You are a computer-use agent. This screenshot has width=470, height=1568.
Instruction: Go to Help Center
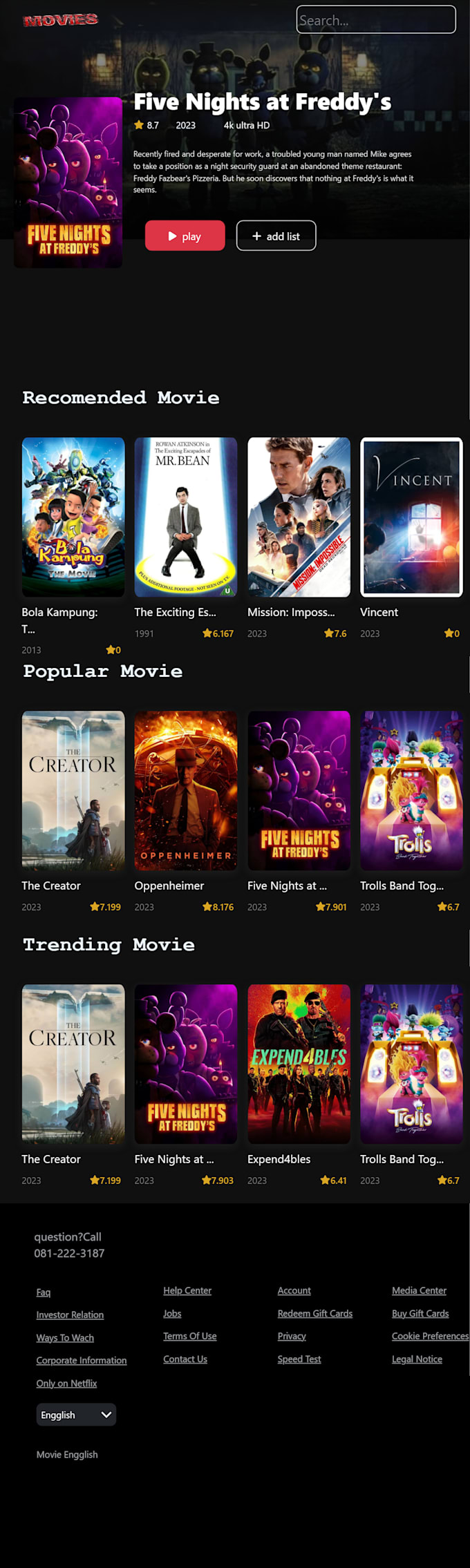pos(187,1290)
